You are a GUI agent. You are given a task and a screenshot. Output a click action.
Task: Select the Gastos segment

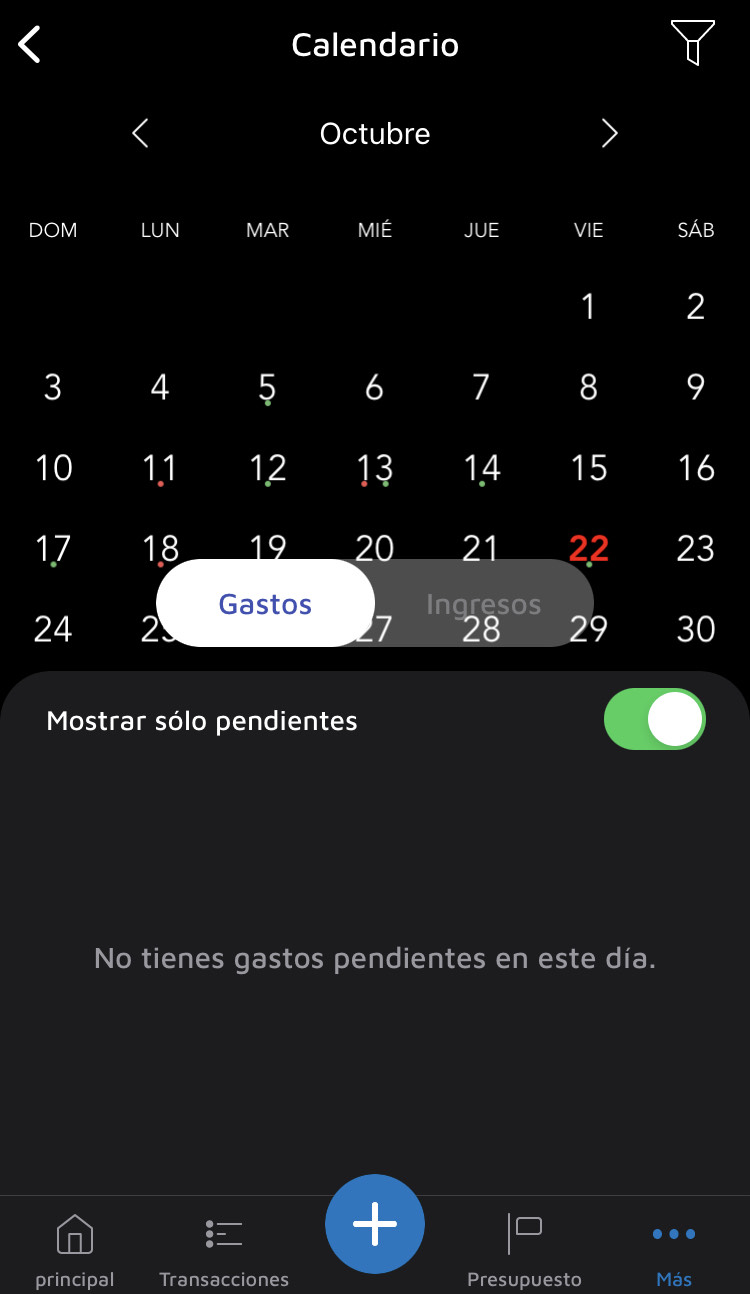[265, 604]
